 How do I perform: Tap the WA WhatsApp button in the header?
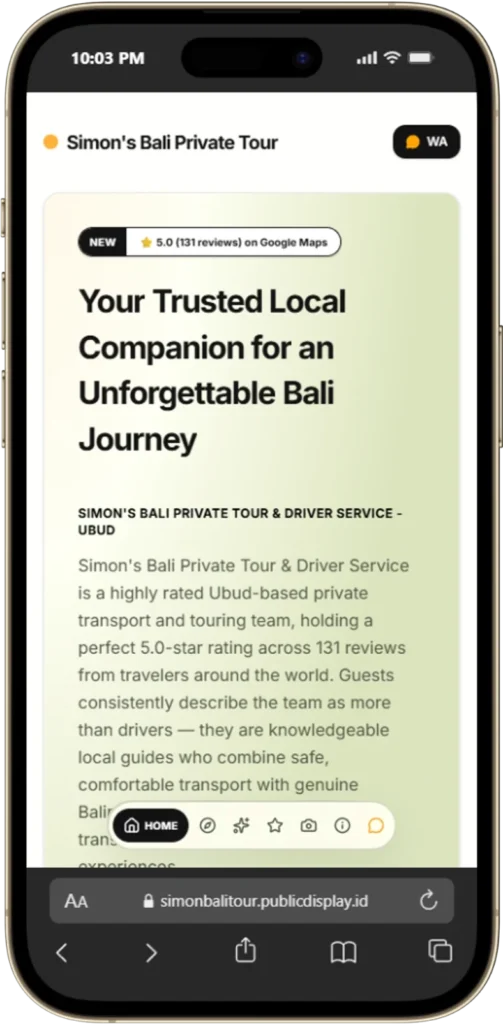point(427,142)
